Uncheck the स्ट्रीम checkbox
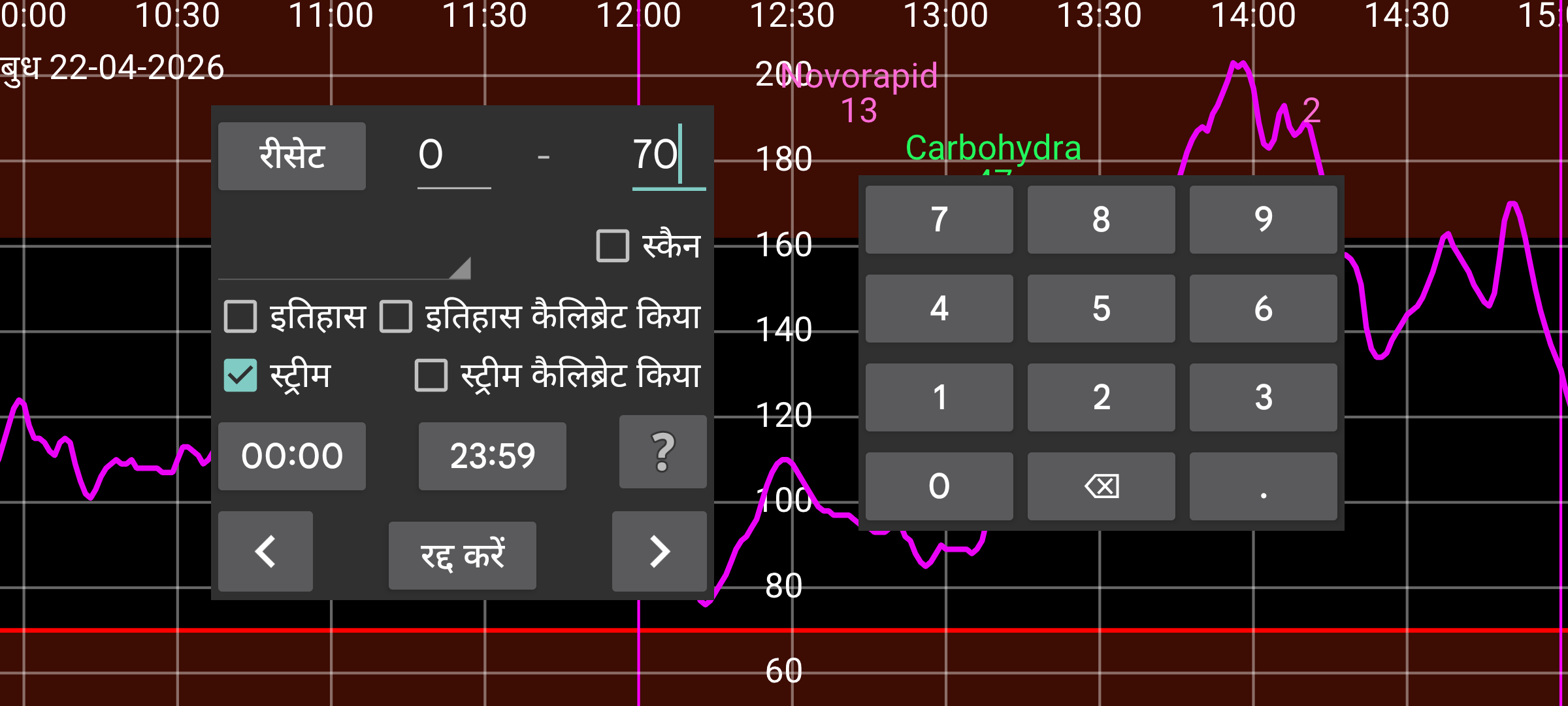 [240, 375]
